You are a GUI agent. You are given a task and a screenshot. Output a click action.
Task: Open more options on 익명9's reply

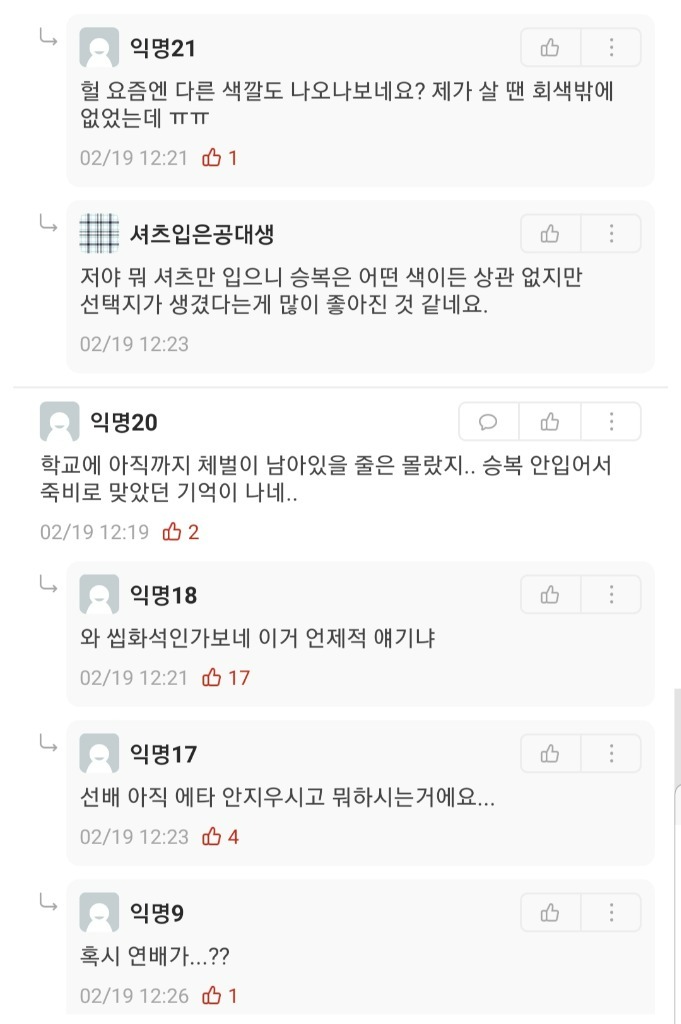coord(611,913)
